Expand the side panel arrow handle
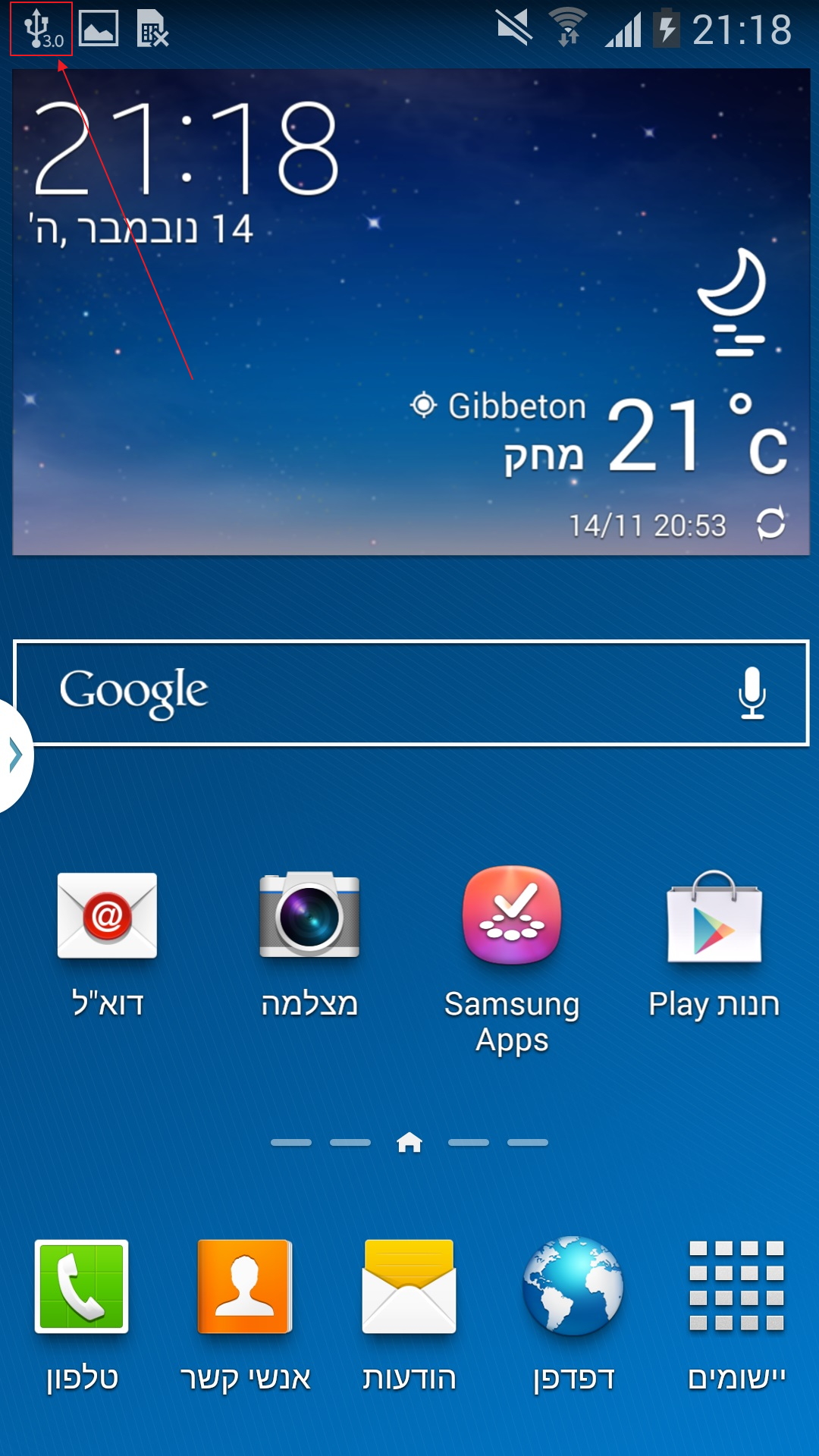Screen dimensions: 819x1456 click(x=14, y=755)
